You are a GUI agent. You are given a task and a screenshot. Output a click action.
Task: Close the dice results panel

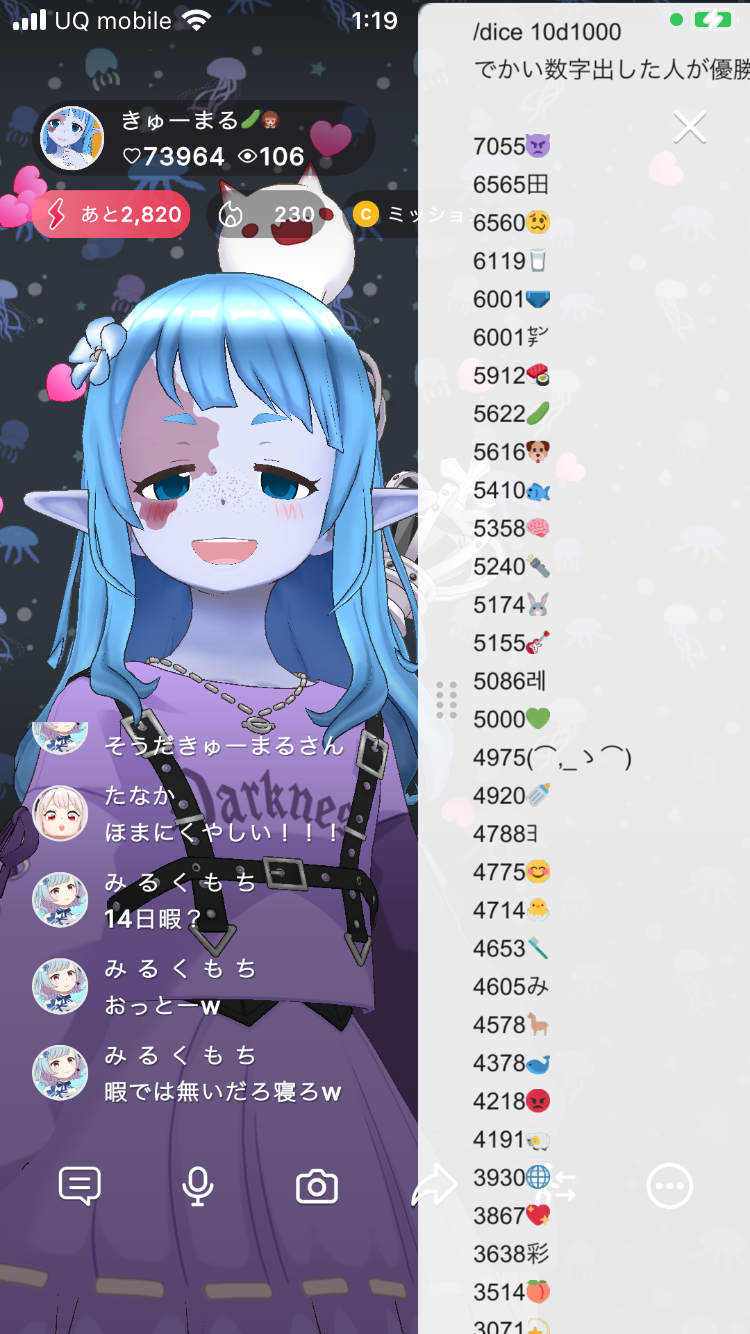click(689, 127)
